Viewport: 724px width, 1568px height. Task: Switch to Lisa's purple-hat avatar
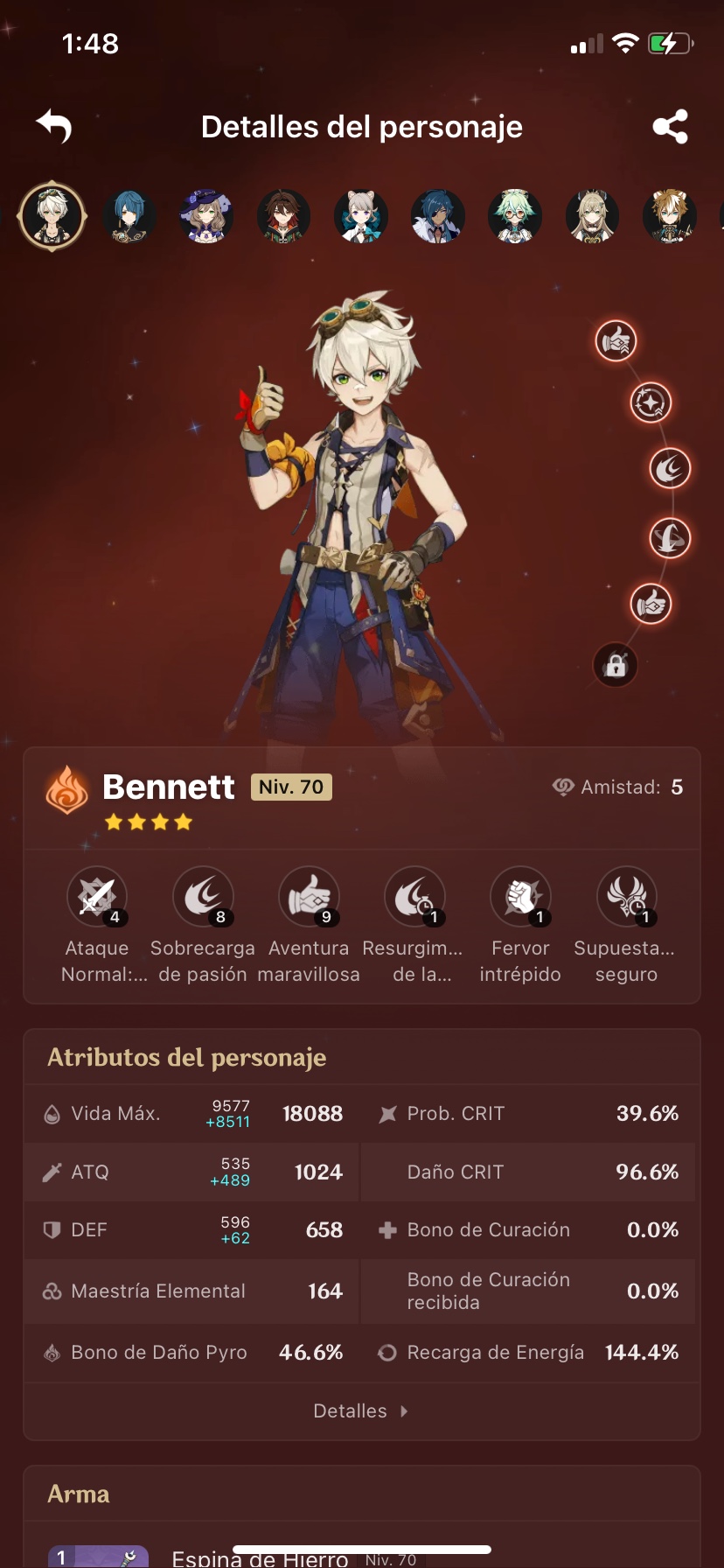point(206,217)
